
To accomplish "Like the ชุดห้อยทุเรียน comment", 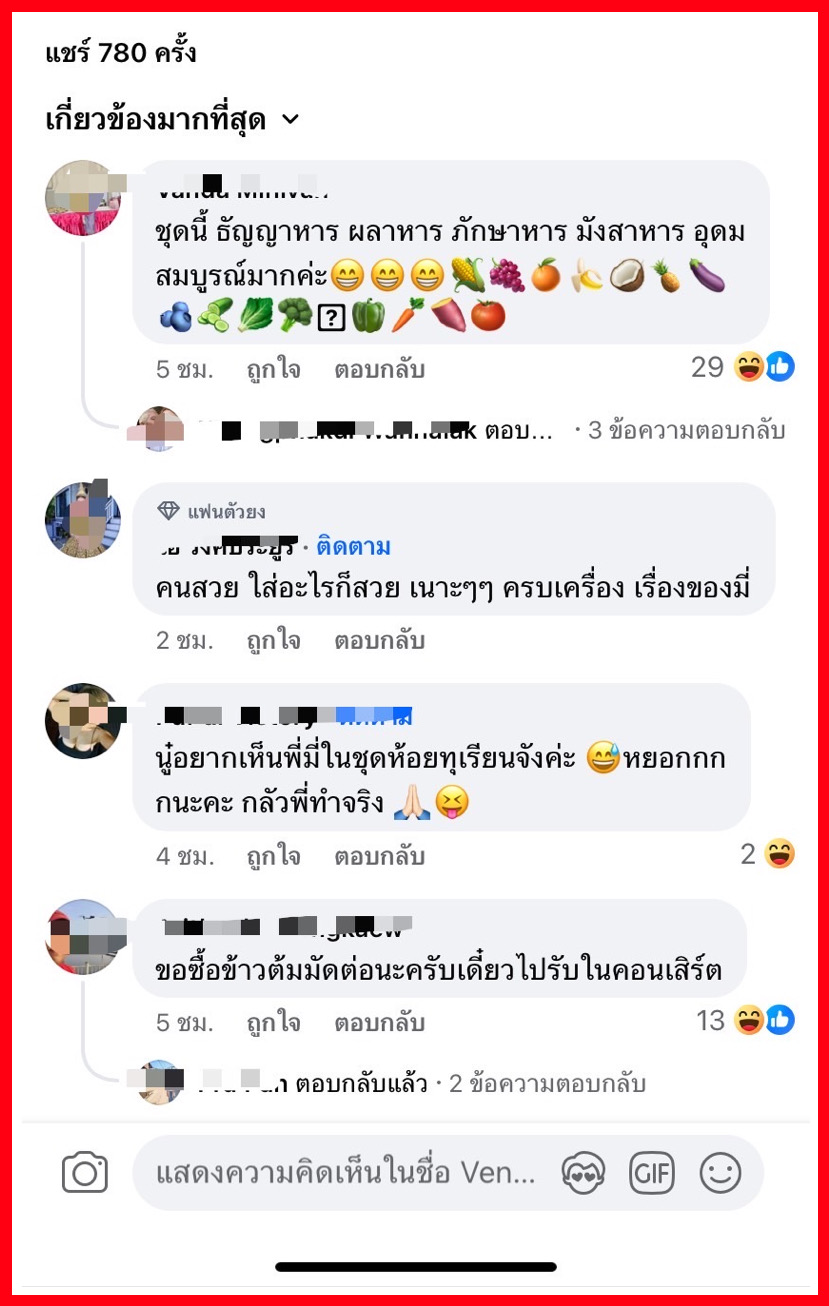I will pyautogui.click(x=273, y=856).
